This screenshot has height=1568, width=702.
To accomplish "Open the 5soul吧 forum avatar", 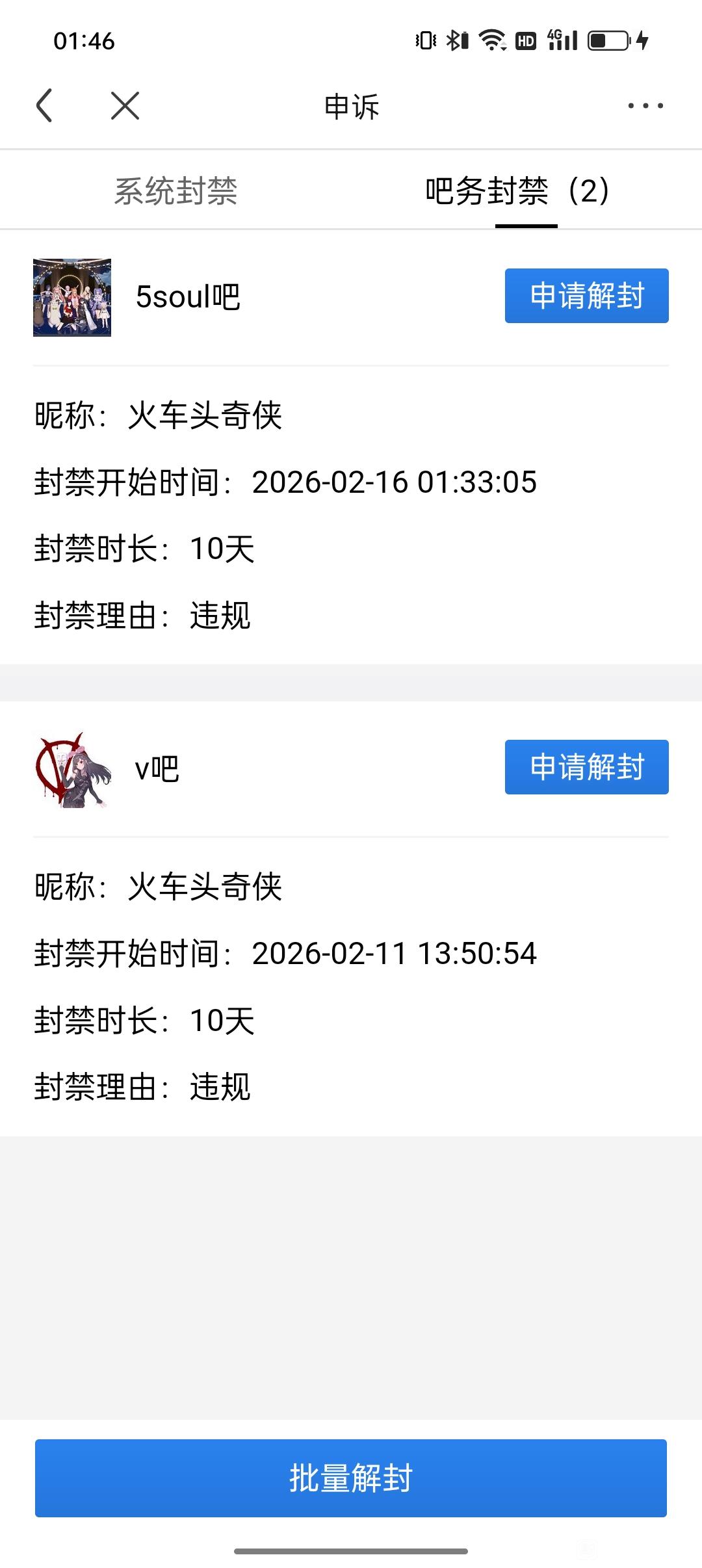I will pos(72,298).
